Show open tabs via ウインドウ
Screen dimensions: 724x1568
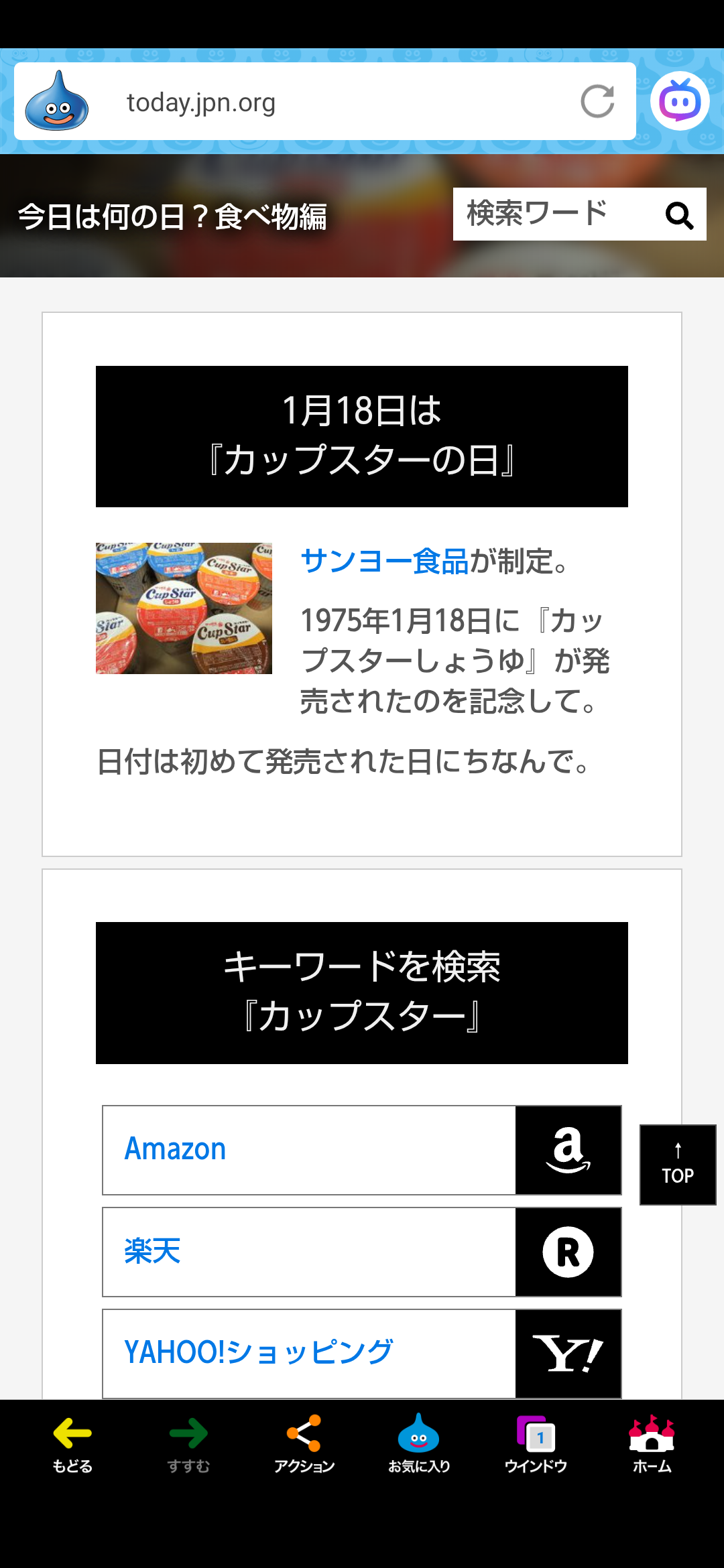[536, 1444]
